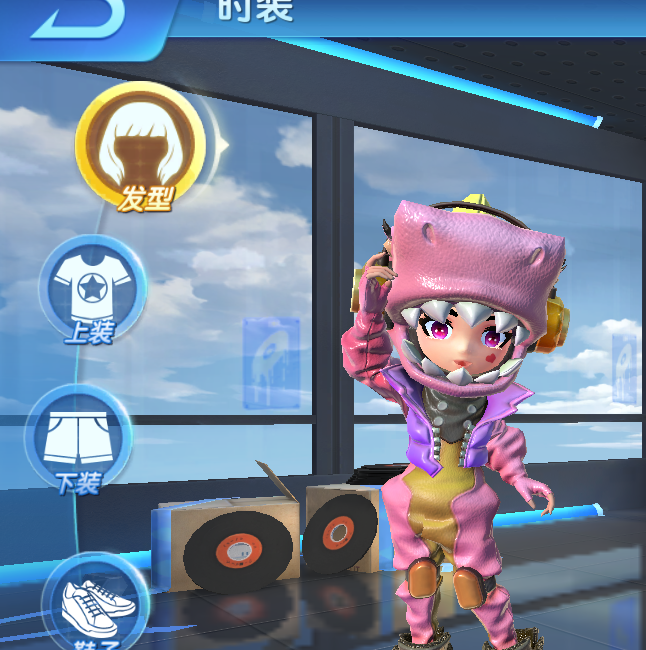Go back using the return arrow
The width and height of the screenshot is (646, 650).
82,22
